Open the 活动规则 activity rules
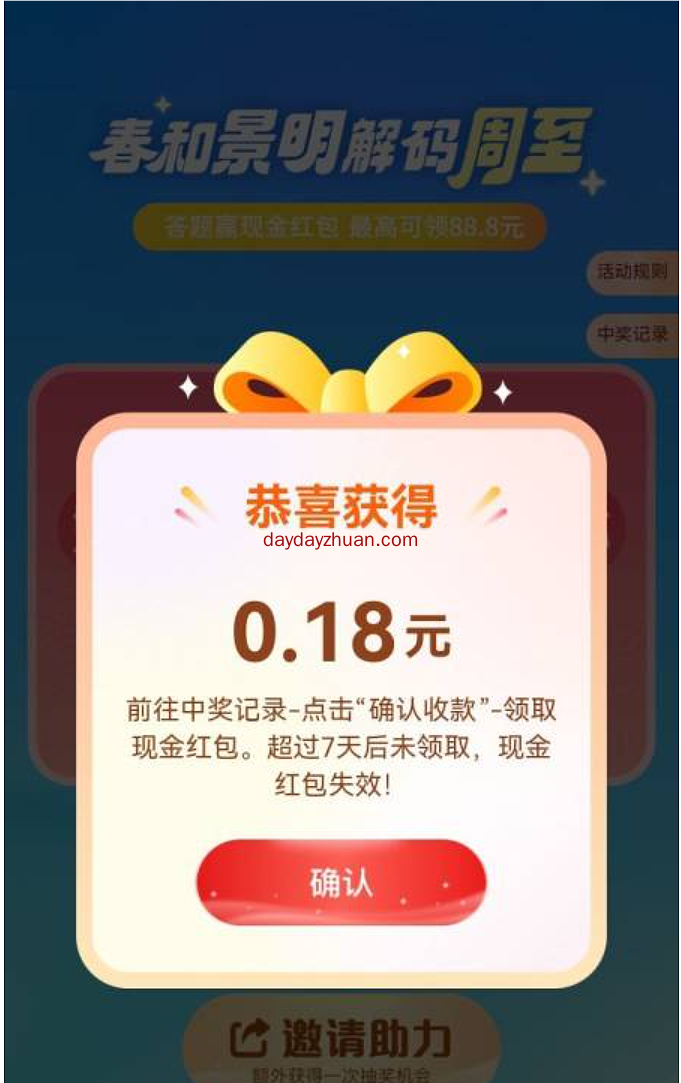The width and height of the screenshot is (681, 1083). 631,272
